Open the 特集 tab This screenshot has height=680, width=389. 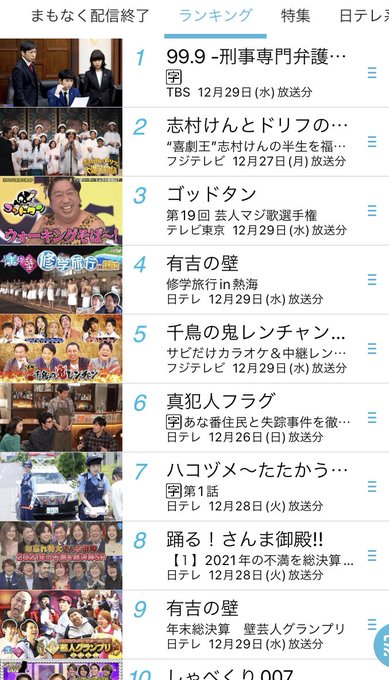[x=295, y=16]
